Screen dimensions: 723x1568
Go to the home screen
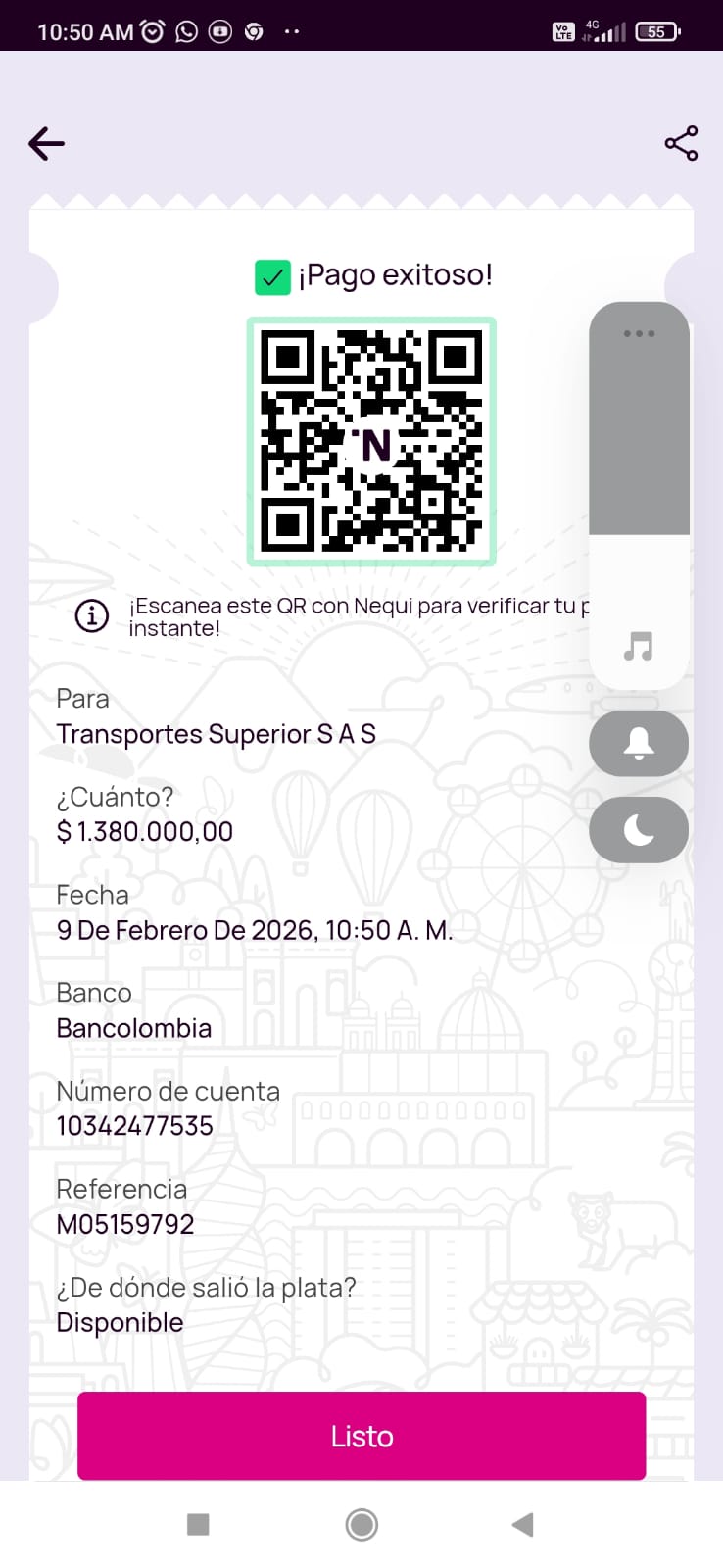361,1524
